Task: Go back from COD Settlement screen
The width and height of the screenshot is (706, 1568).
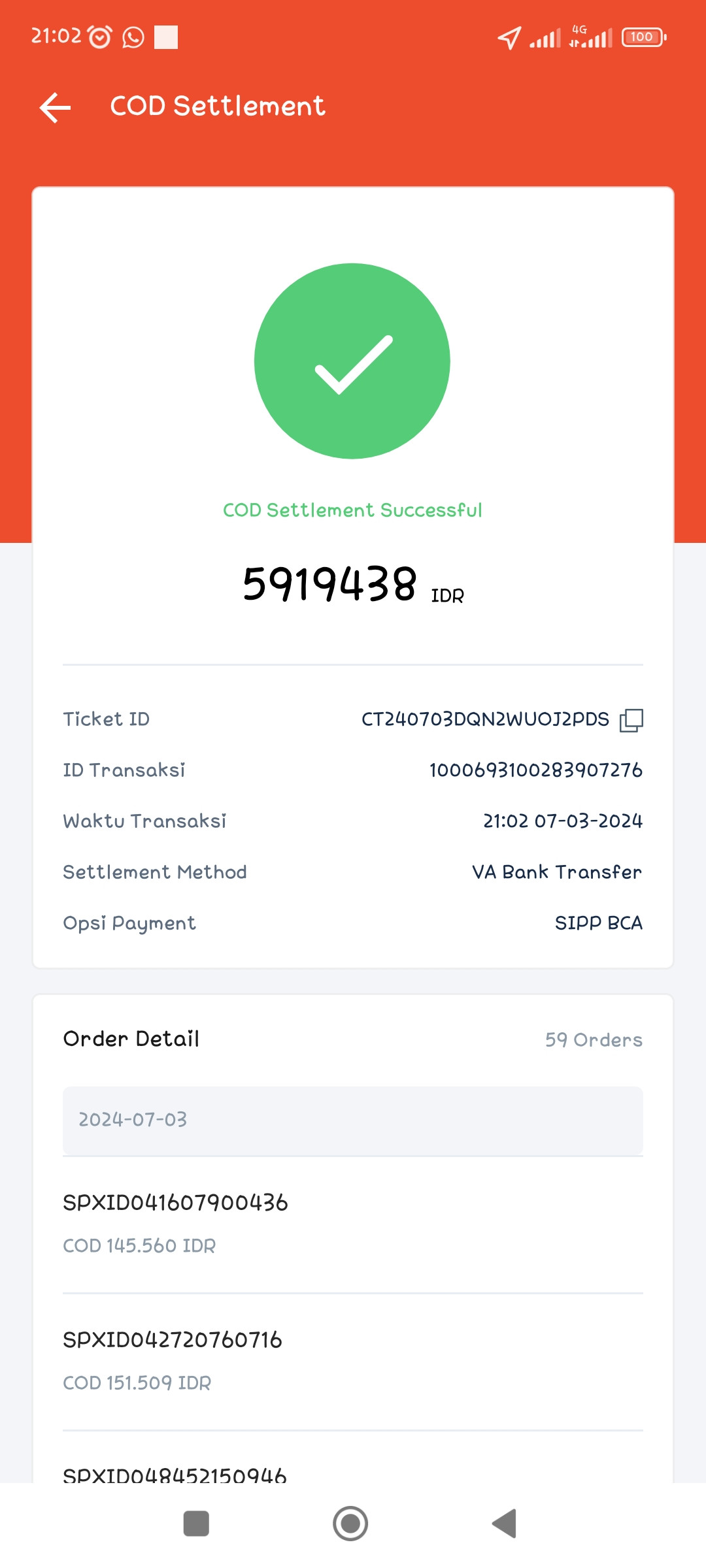Action: [x=56, y=108]
